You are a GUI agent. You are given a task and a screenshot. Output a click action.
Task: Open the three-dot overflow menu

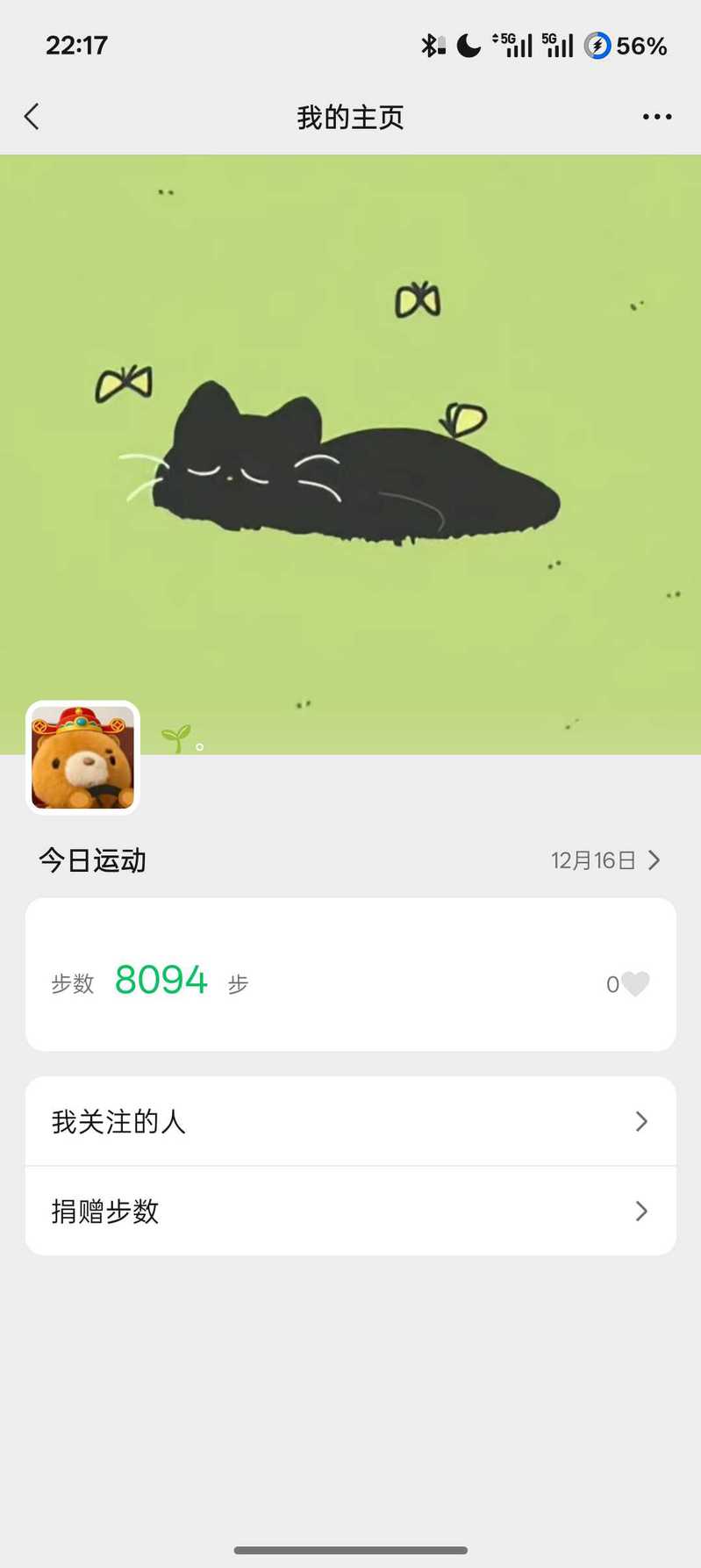(x=656, y=117)
